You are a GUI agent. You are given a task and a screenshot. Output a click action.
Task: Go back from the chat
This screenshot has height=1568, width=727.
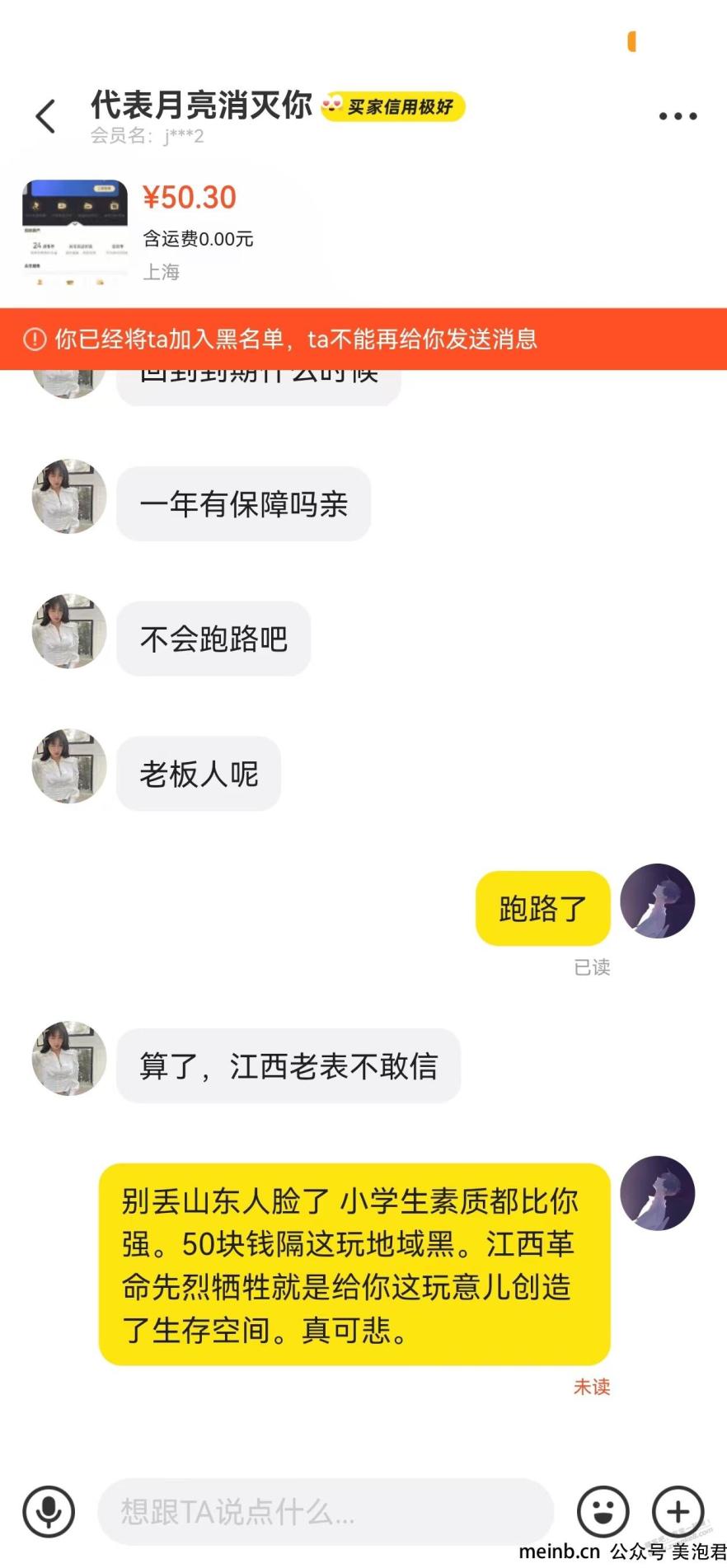coord(46,116)
